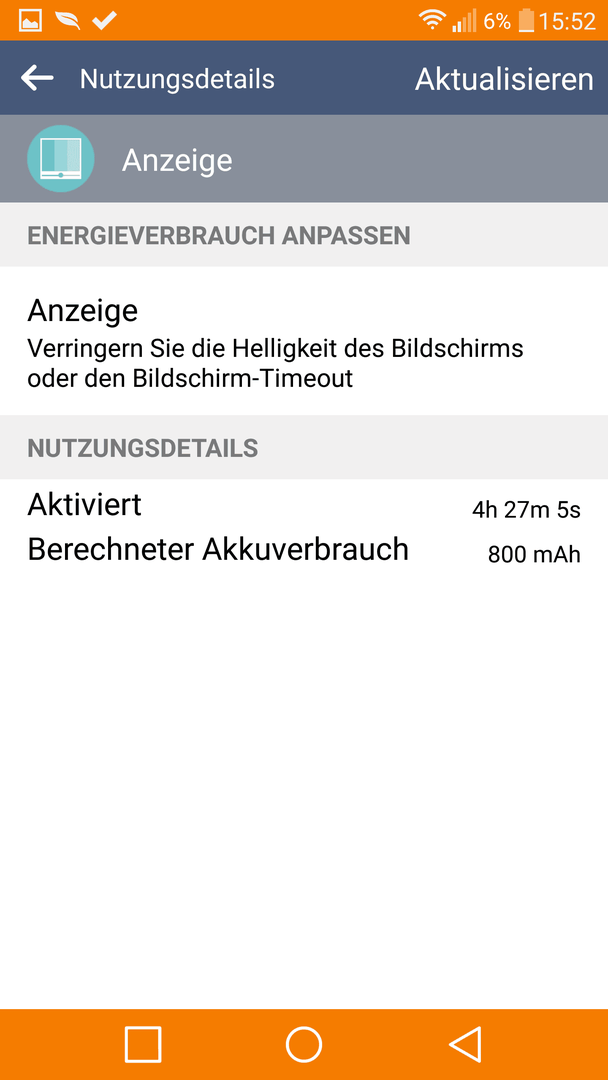Go to the home screen
The image size is (608, 1080).
pos(304,1044)
